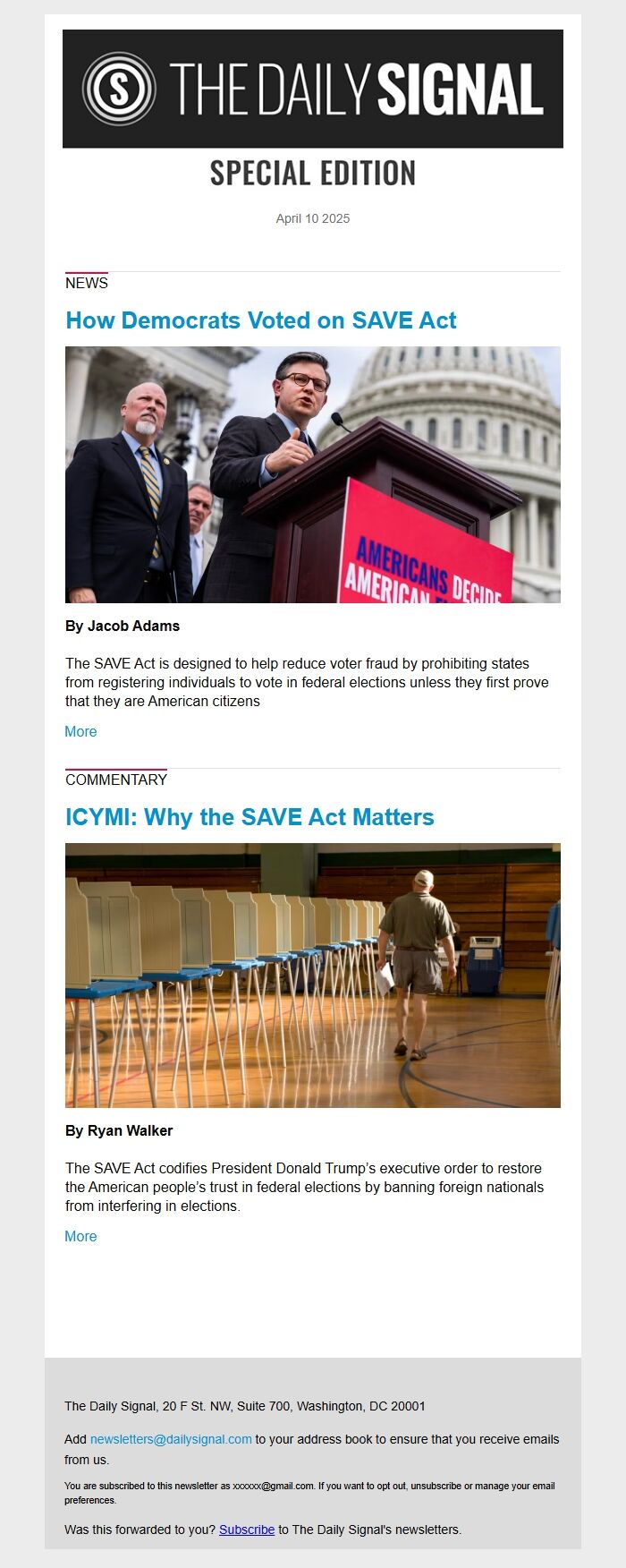626x1568 pixels.
Task: Open the headline How Democrats Voted on SAVE Act
Action: click(261, 320)
